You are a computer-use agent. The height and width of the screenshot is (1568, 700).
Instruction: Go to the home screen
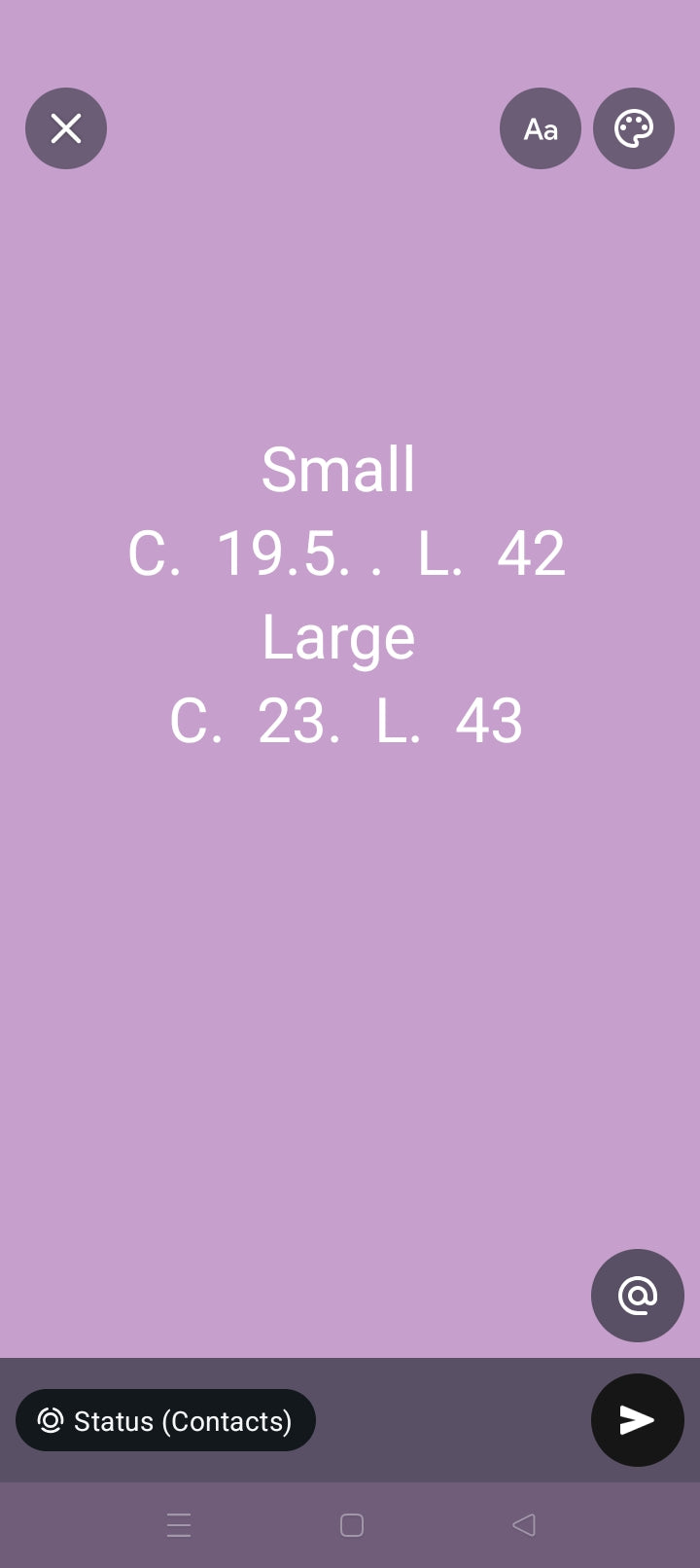(352, 1524)
